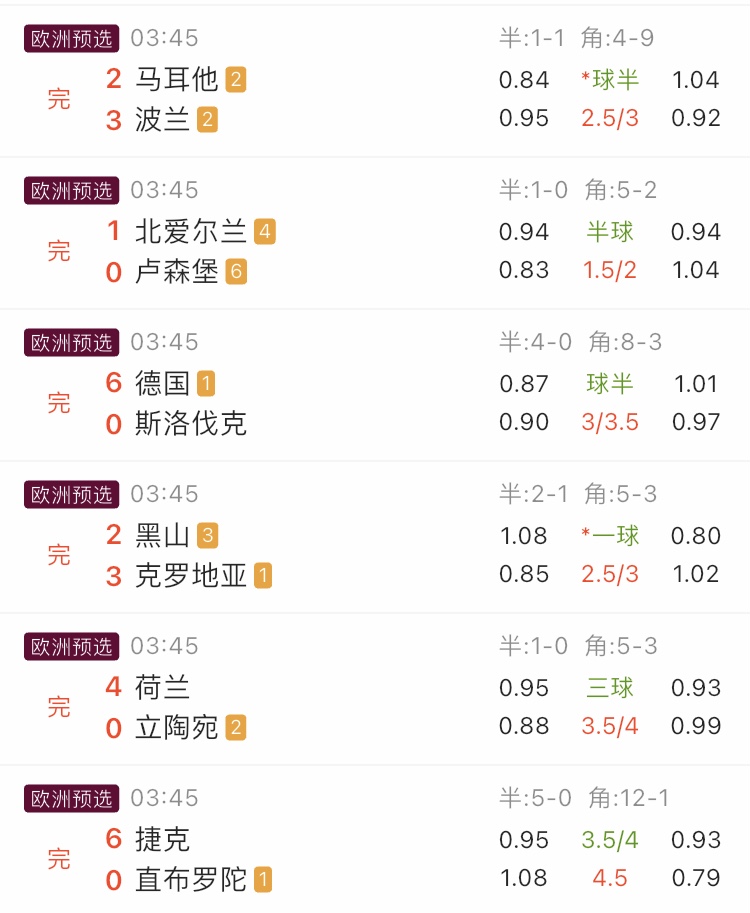Show details for 荷兰 vs 立陶宛
750x913 pixels.
click(x=300, y=706)
